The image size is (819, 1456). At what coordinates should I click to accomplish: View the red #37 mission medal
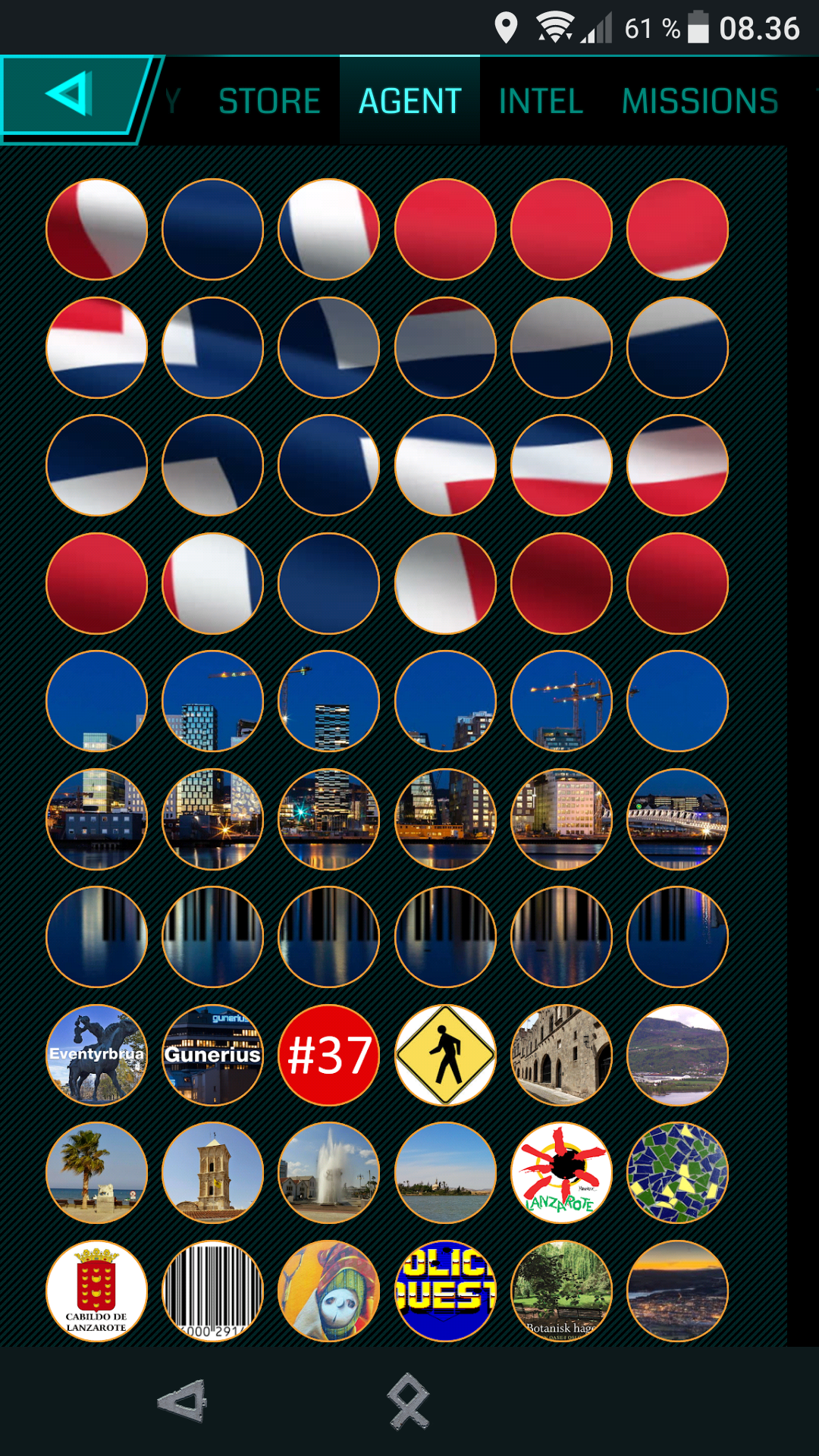329,1055
